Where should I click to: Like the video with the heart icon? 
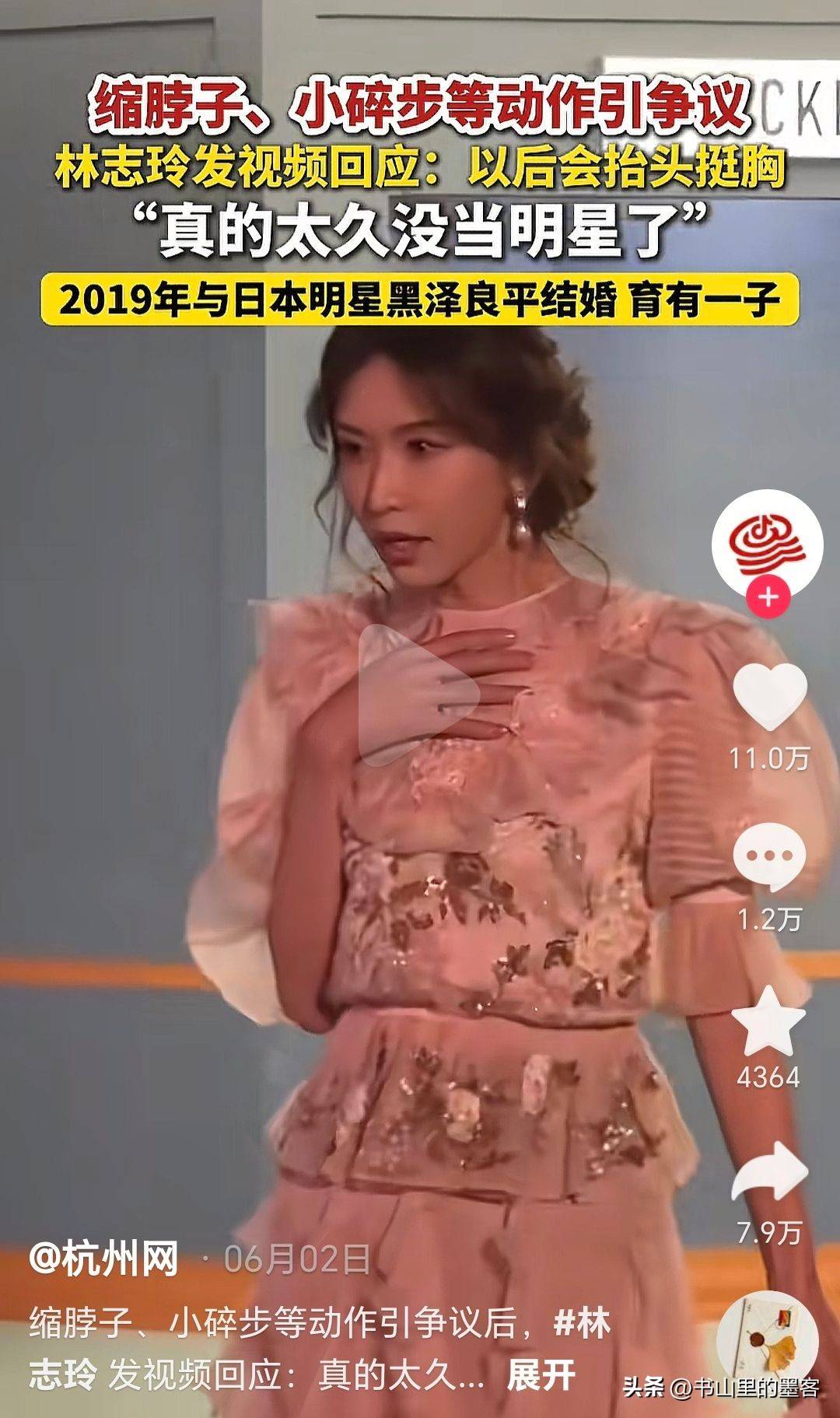point(768,696)
